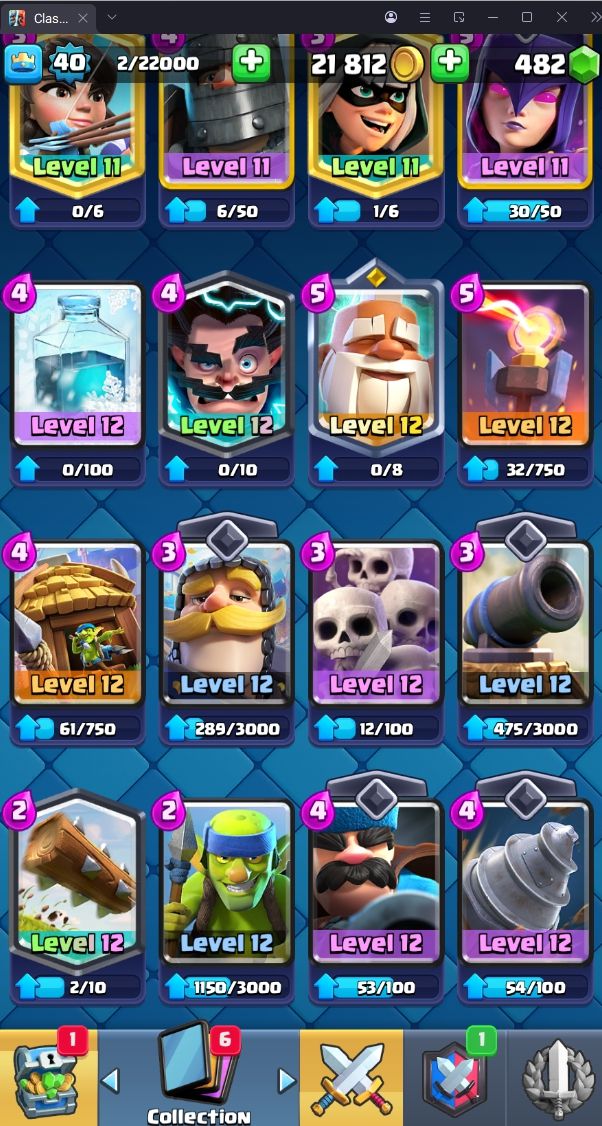Tap the right arrow beside Collection

(286, 1080)
